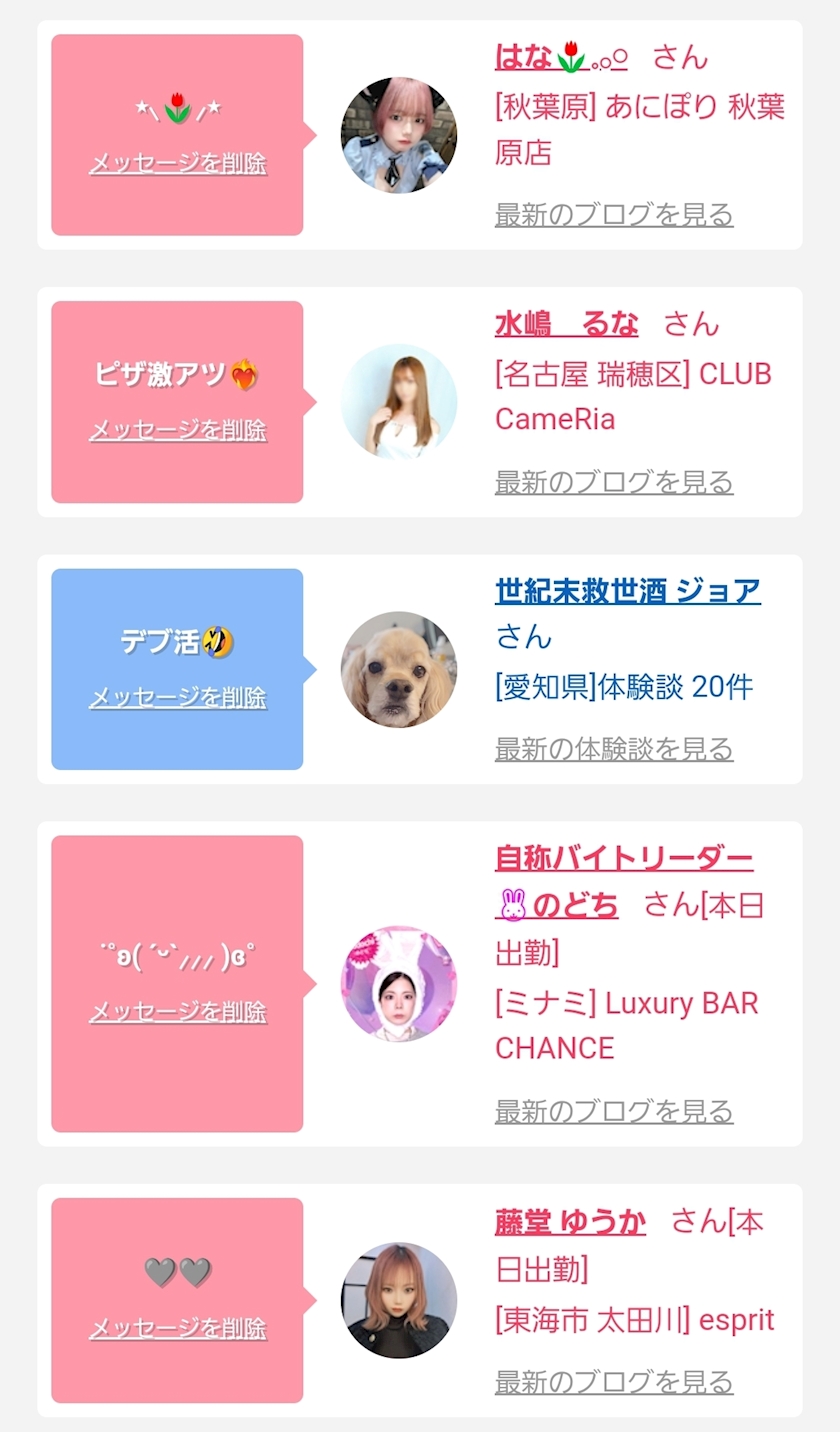
Task: Tap はな's round profile photo
Action: [399, 135]
